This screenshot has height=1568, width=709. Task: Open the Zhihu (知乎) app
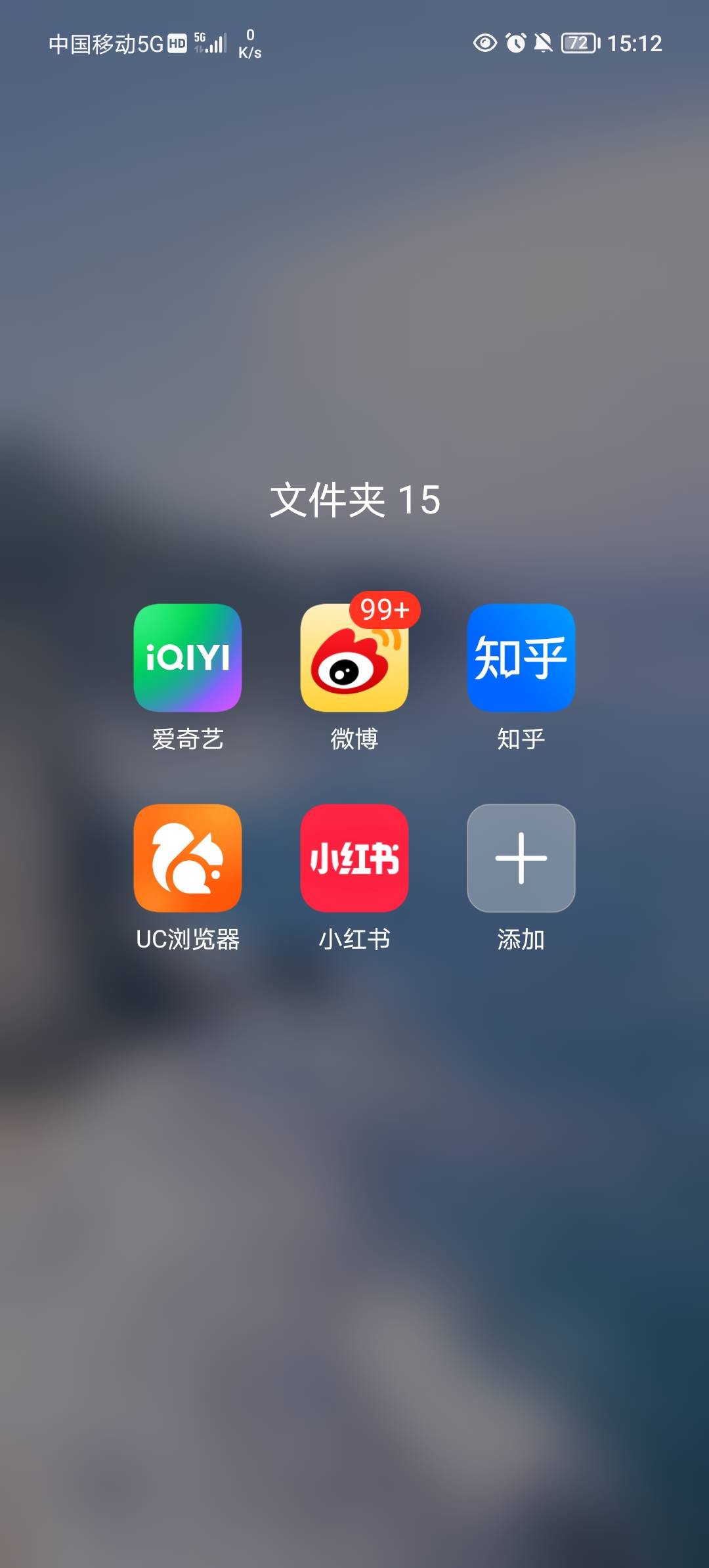(x=521, y=657)
